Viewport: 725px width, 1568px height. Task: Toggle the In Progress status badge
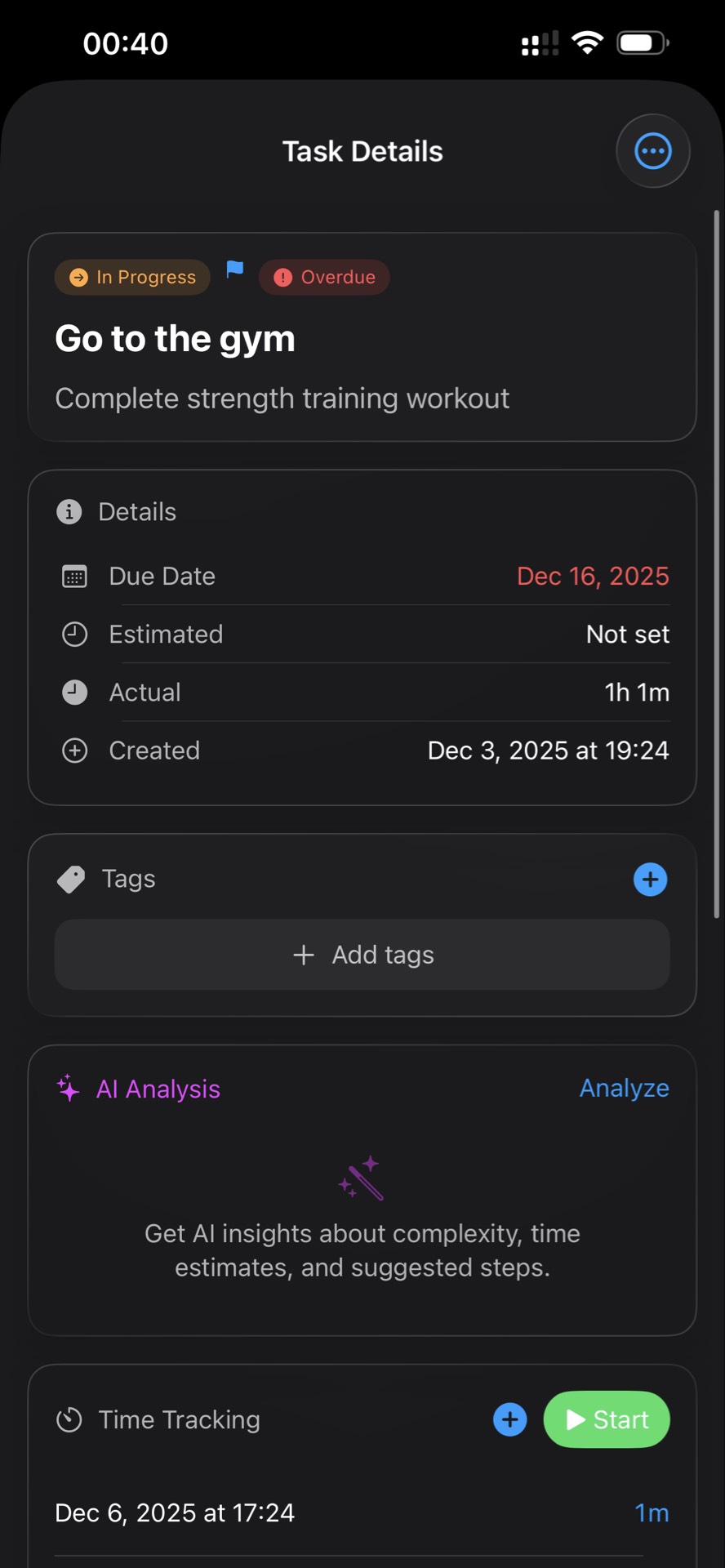coord(131,277)
